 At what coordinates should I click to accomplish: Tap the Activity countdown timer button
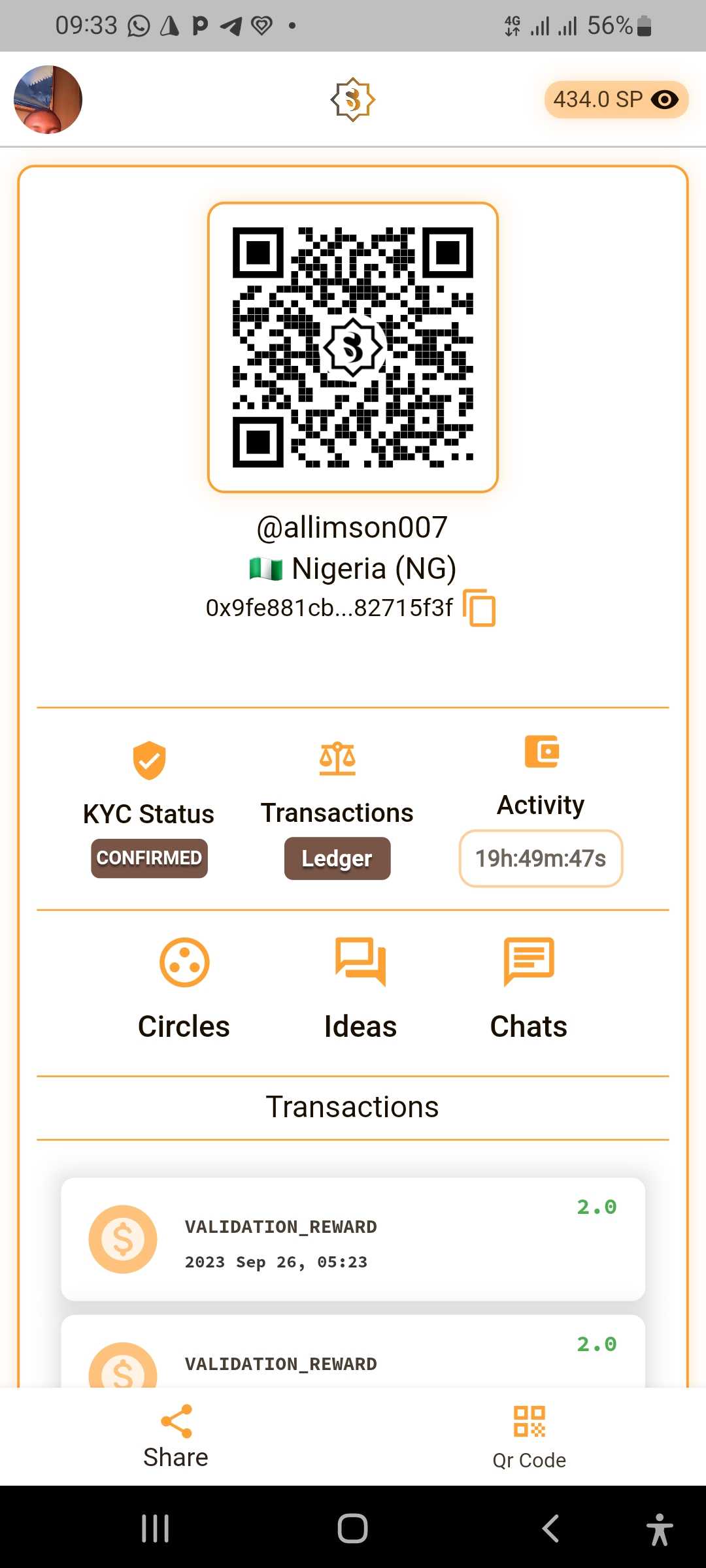click(541, 858)
